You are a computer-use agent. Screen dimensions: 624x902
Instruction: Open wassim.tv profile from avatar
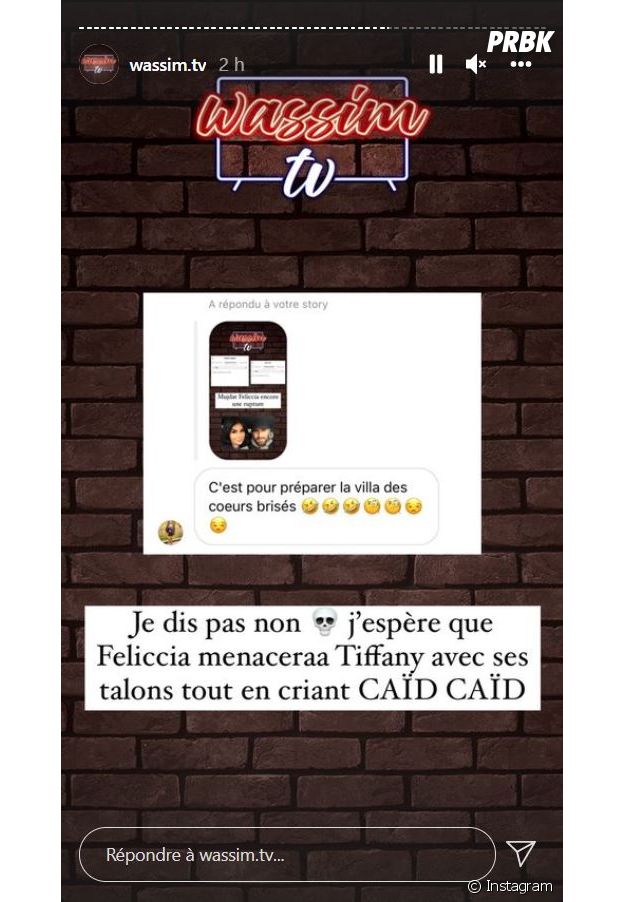click(x=98, y=64)
